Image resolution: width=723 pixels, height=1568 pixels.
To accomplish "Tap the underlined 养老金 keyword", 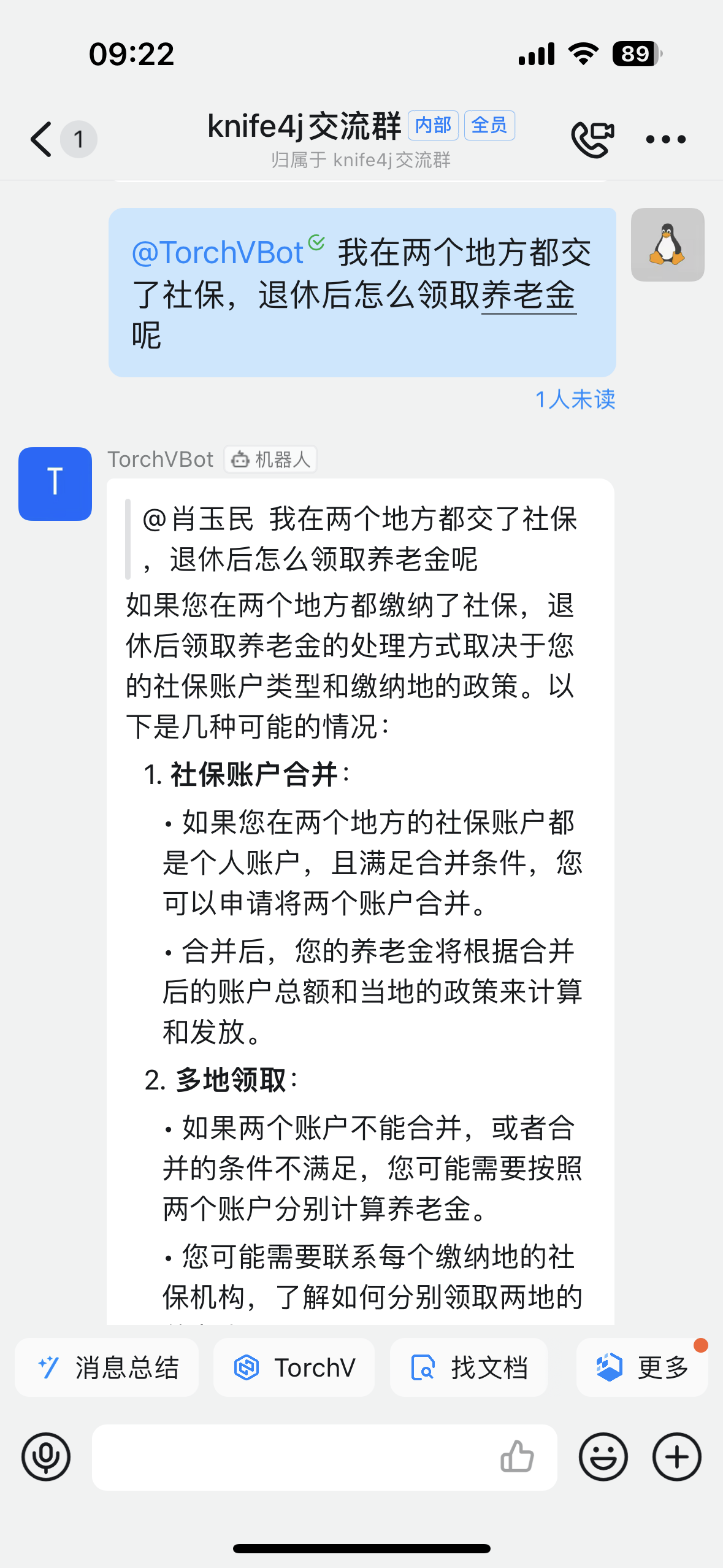I will (529, 295).
